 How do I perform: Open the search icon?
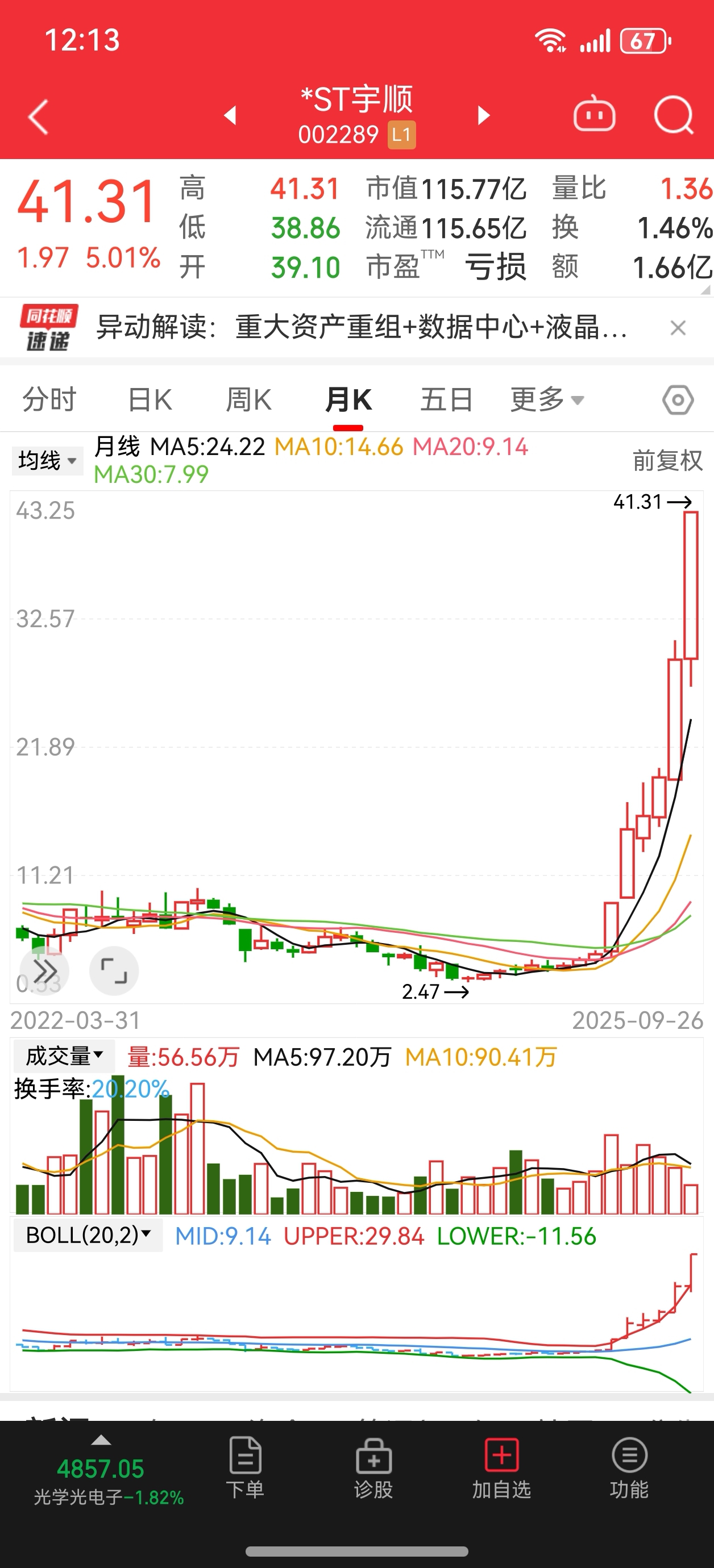[674, 114]
